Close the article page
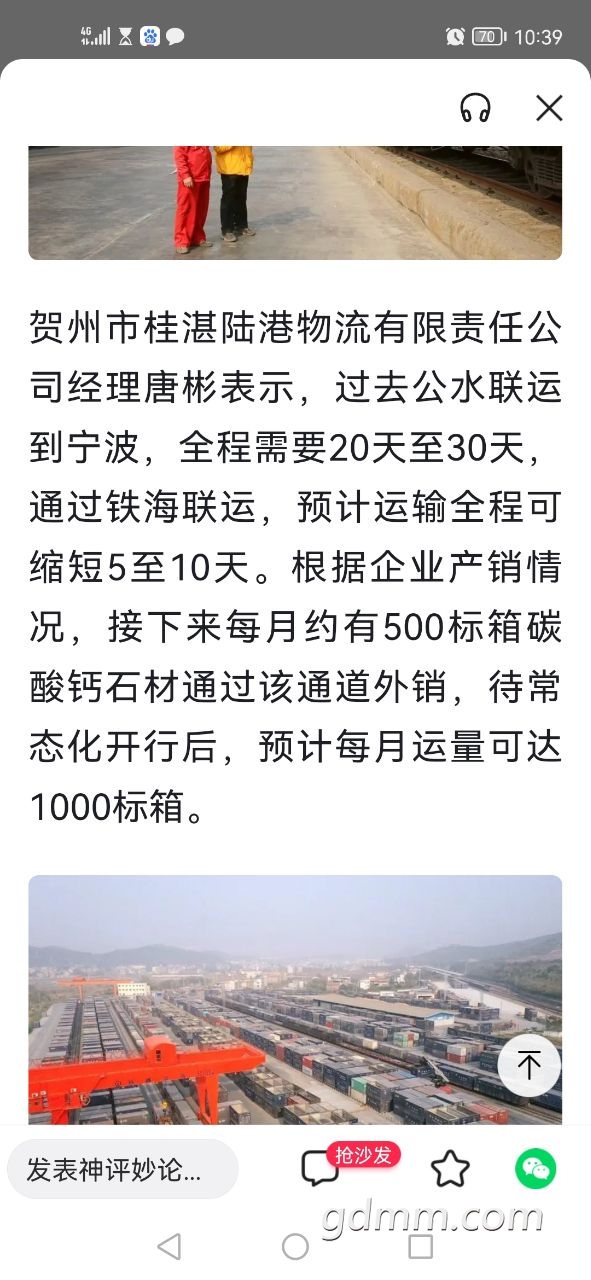This screenshot has height=1280, width=591. [549, 108]
